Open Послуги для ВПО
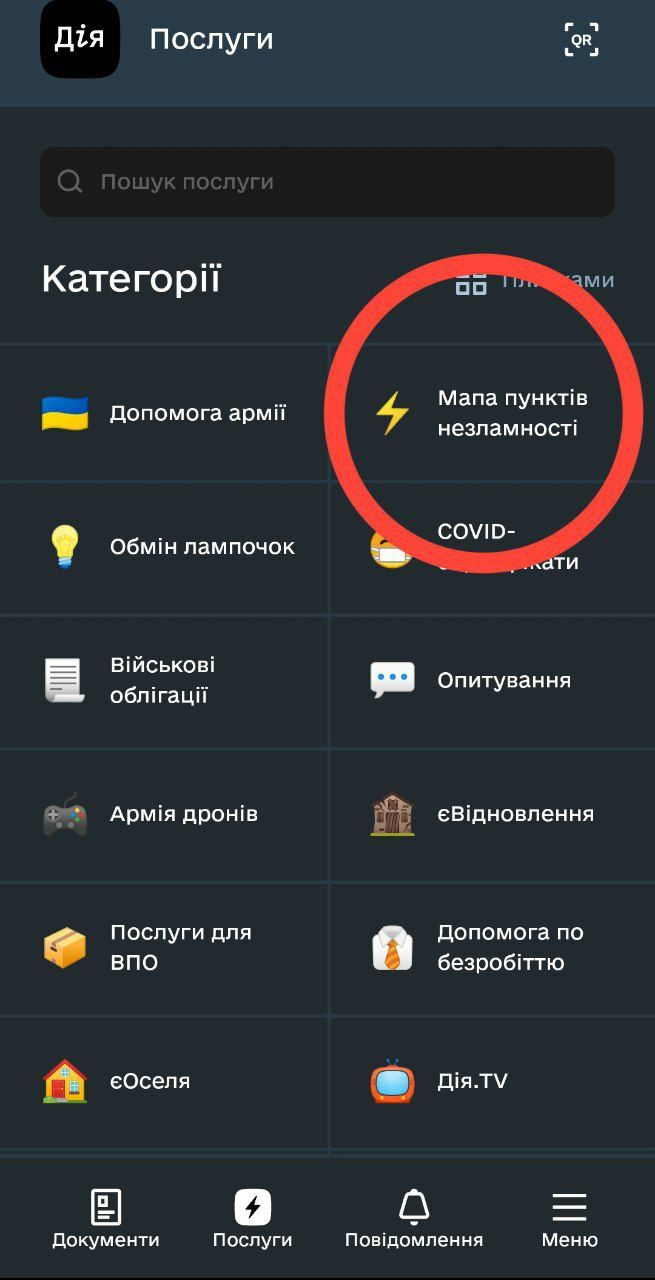Screen dimensions: 655x1280 coord(164,948)
